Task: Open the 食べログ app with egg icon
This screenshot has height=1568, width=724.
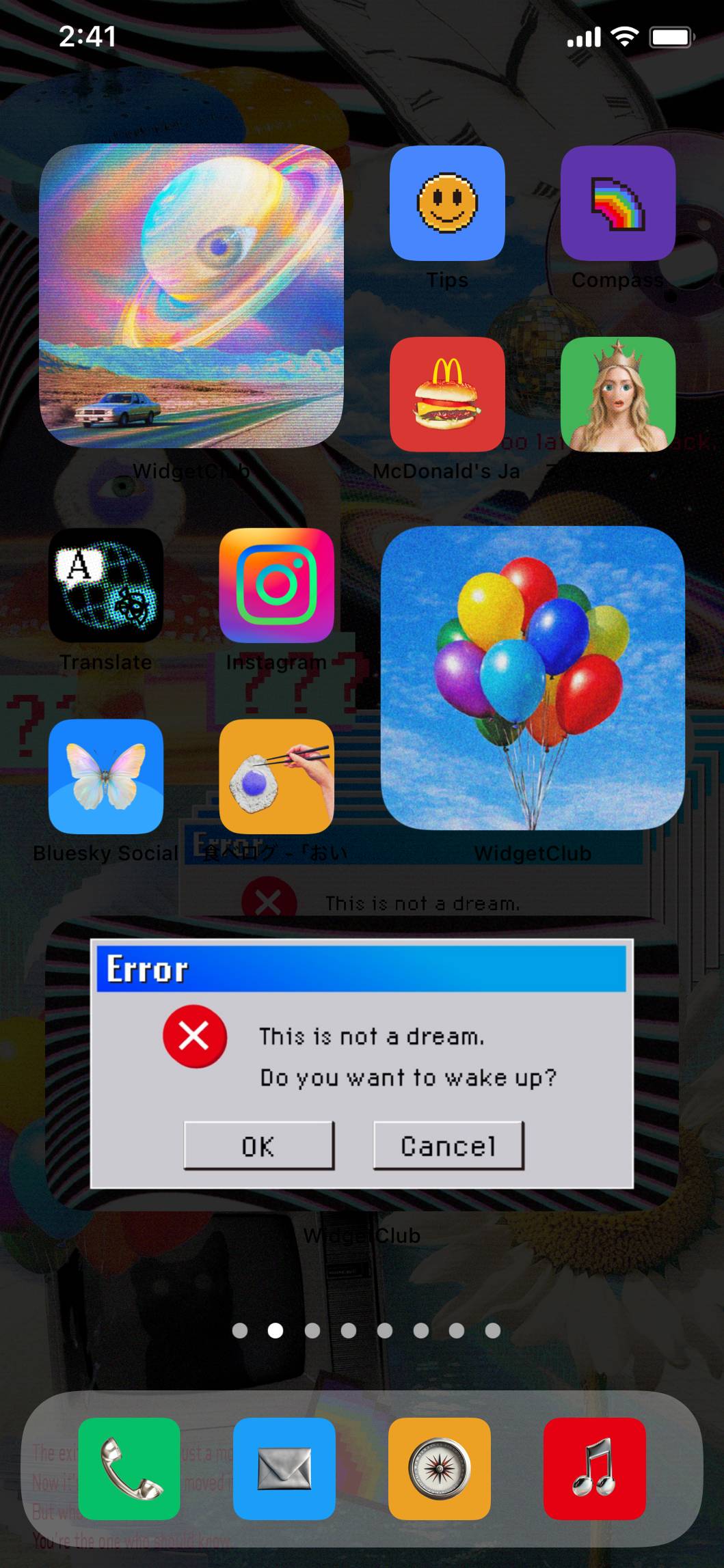Action: coord(276,777)
